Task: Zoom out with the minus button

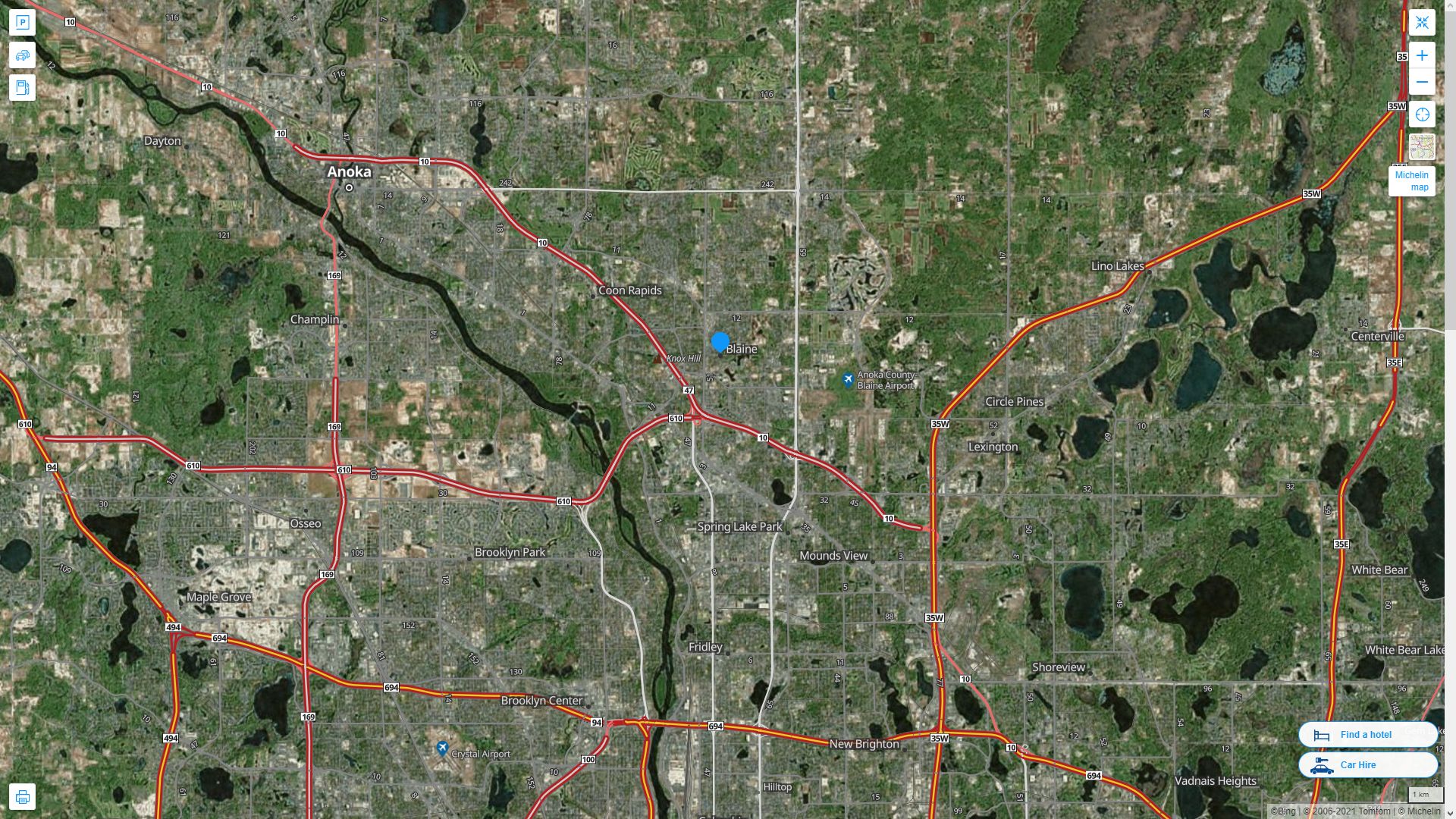Action: coord(1422,82)
